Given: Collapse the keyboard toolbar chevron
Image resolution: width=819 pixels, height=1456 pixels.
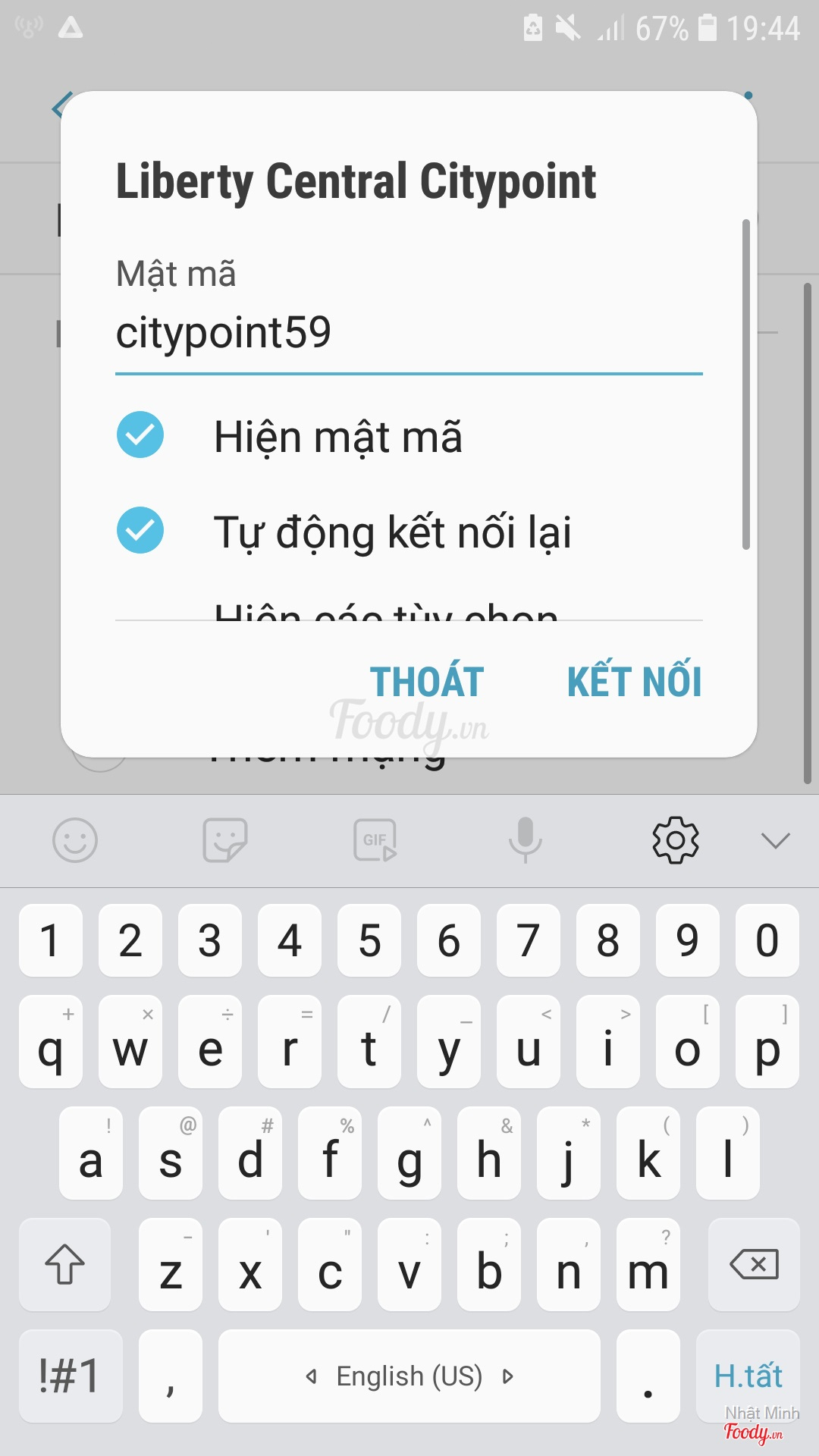Looking at the screenshot, I should [x=775, y=840].
